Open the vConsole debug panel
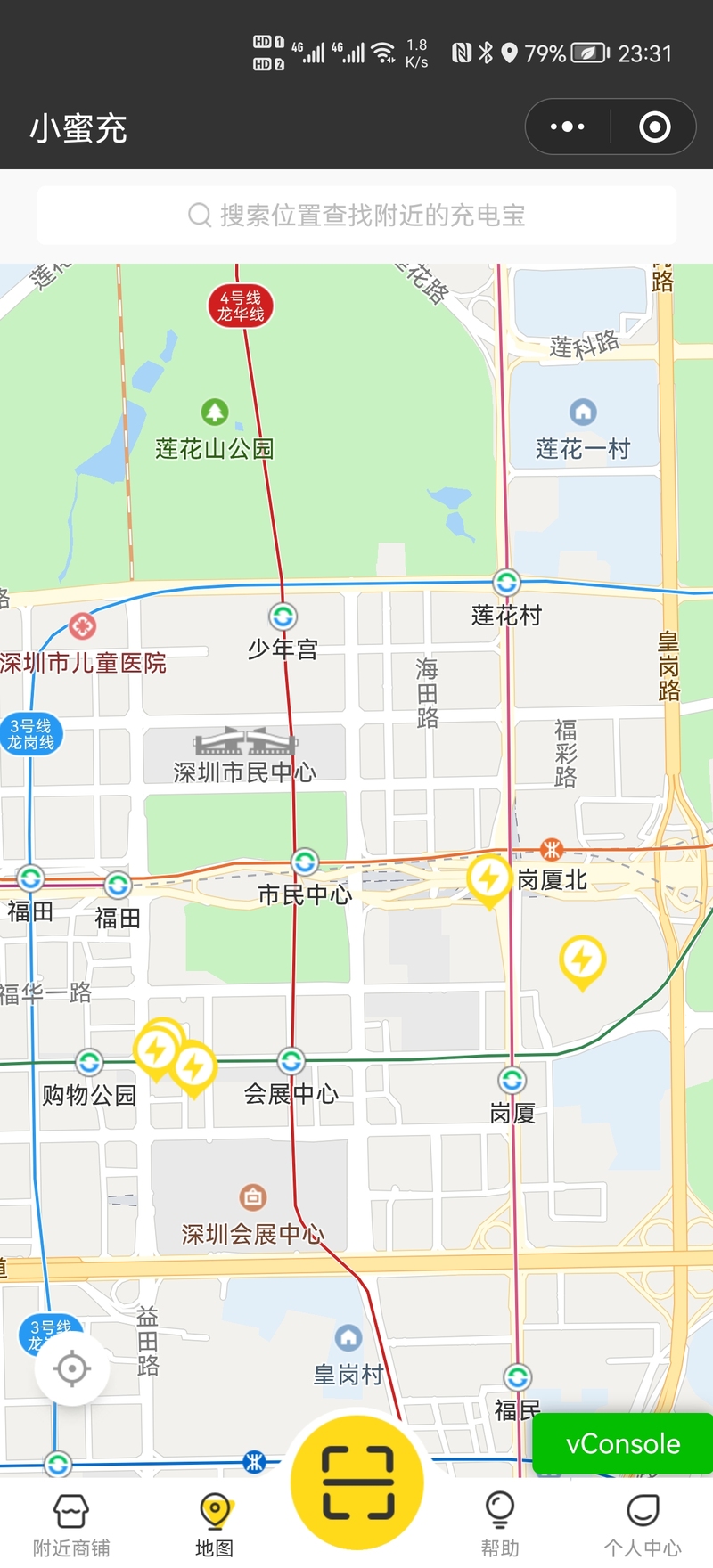Viewport: 713px width, 1568px height. pos(623,1443)
